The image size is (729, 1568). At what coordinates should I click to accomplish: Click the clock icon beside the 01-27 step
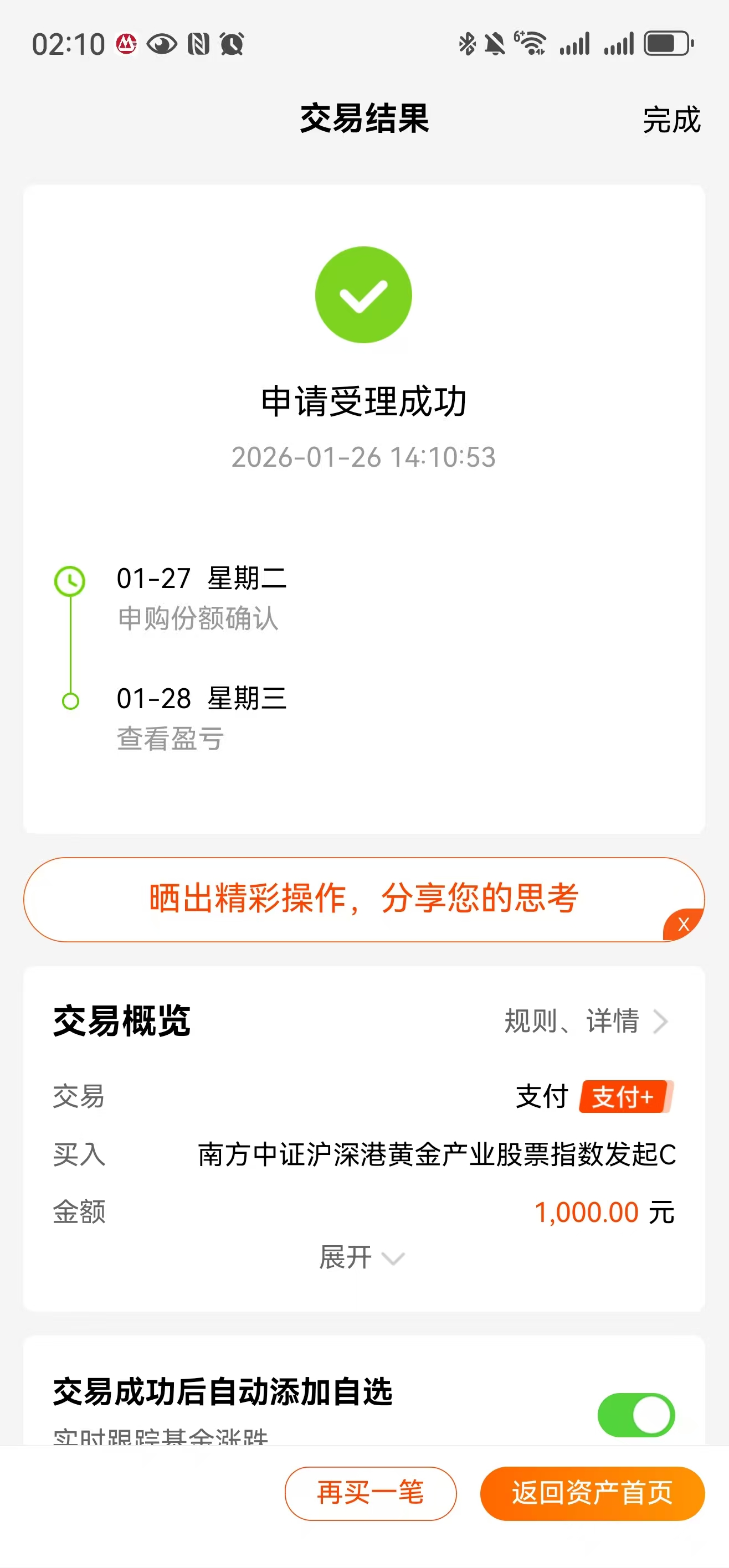(71, 580)
